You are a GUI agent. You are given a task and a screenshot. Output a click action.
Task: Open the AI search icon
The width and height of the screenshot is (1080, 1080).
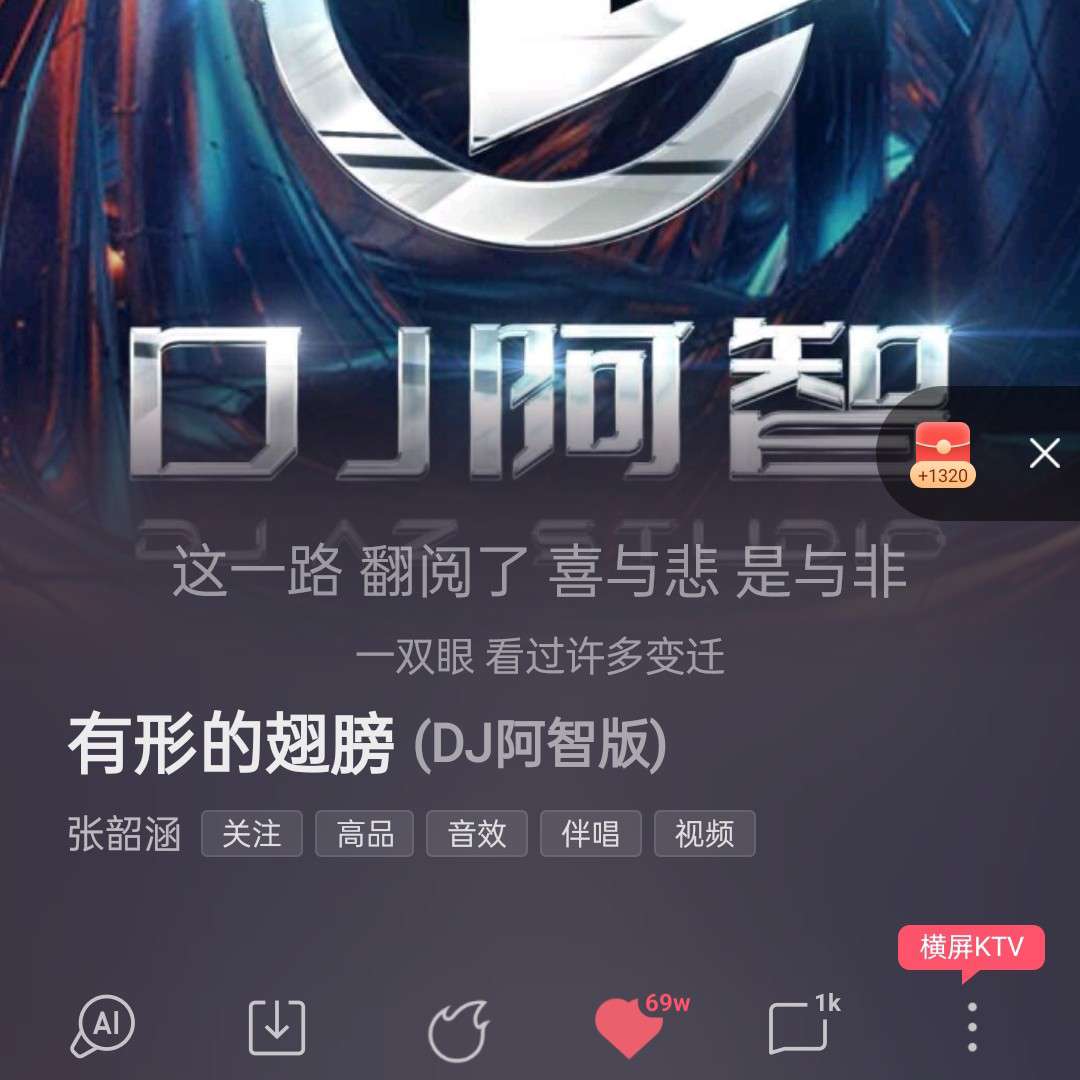(103, 1025)
